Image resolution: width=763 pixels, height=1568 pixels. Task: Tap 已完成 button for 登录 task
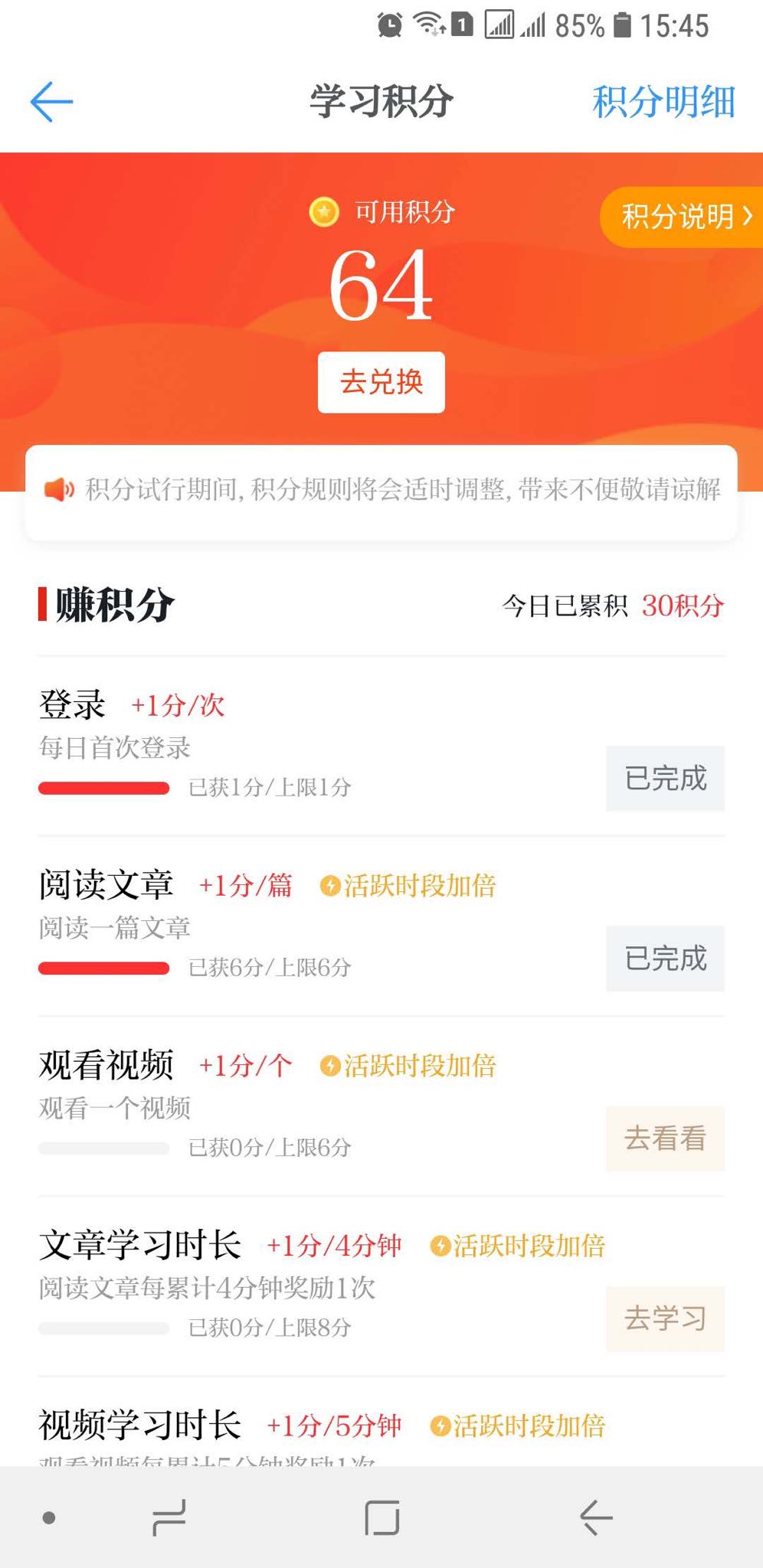[665, 779]
